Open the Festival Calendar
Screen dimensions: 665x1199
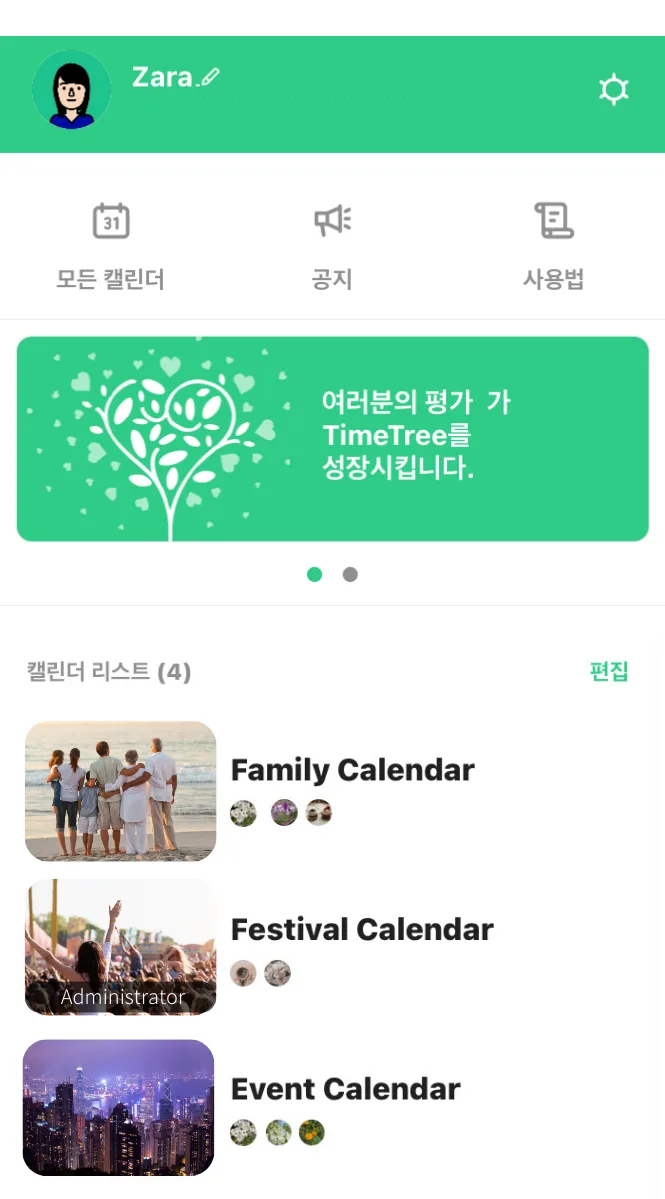coord(362,929)
